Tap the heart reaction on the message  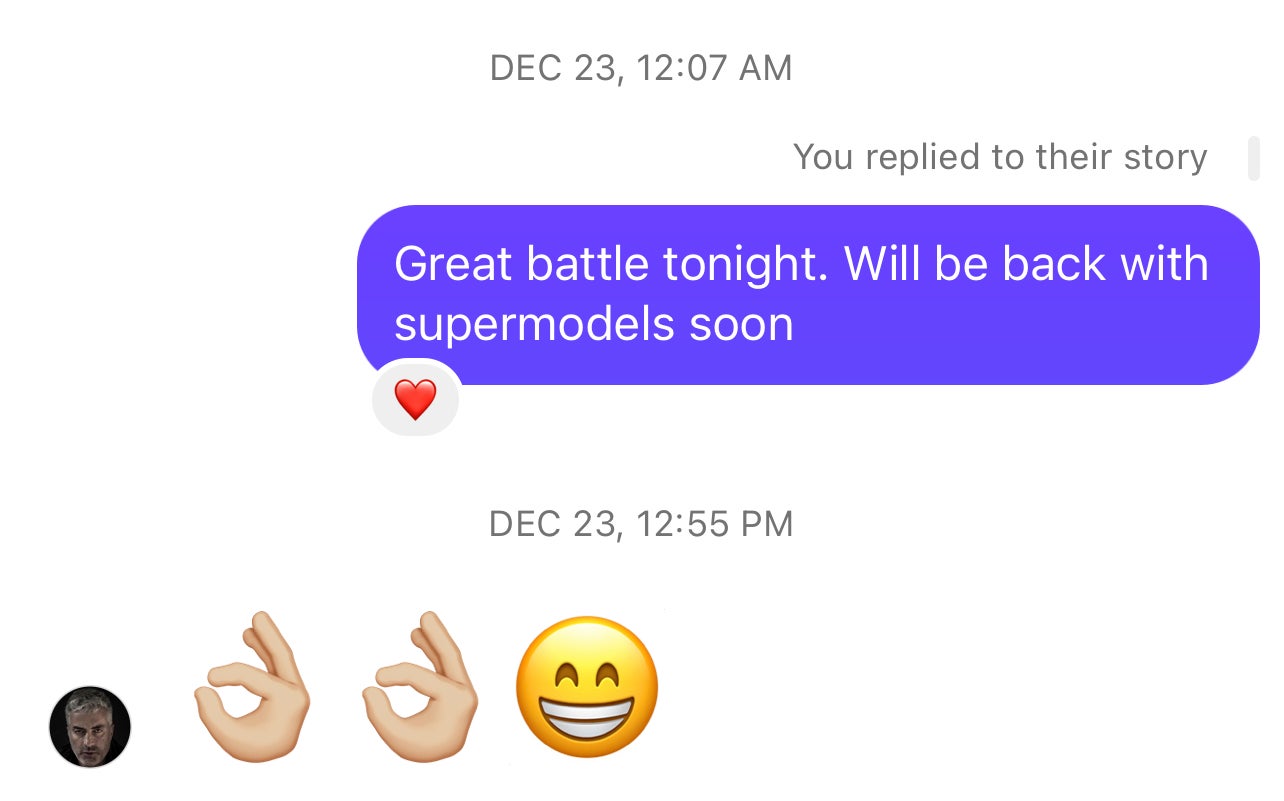pyautogui.click(x=415, y=400)
